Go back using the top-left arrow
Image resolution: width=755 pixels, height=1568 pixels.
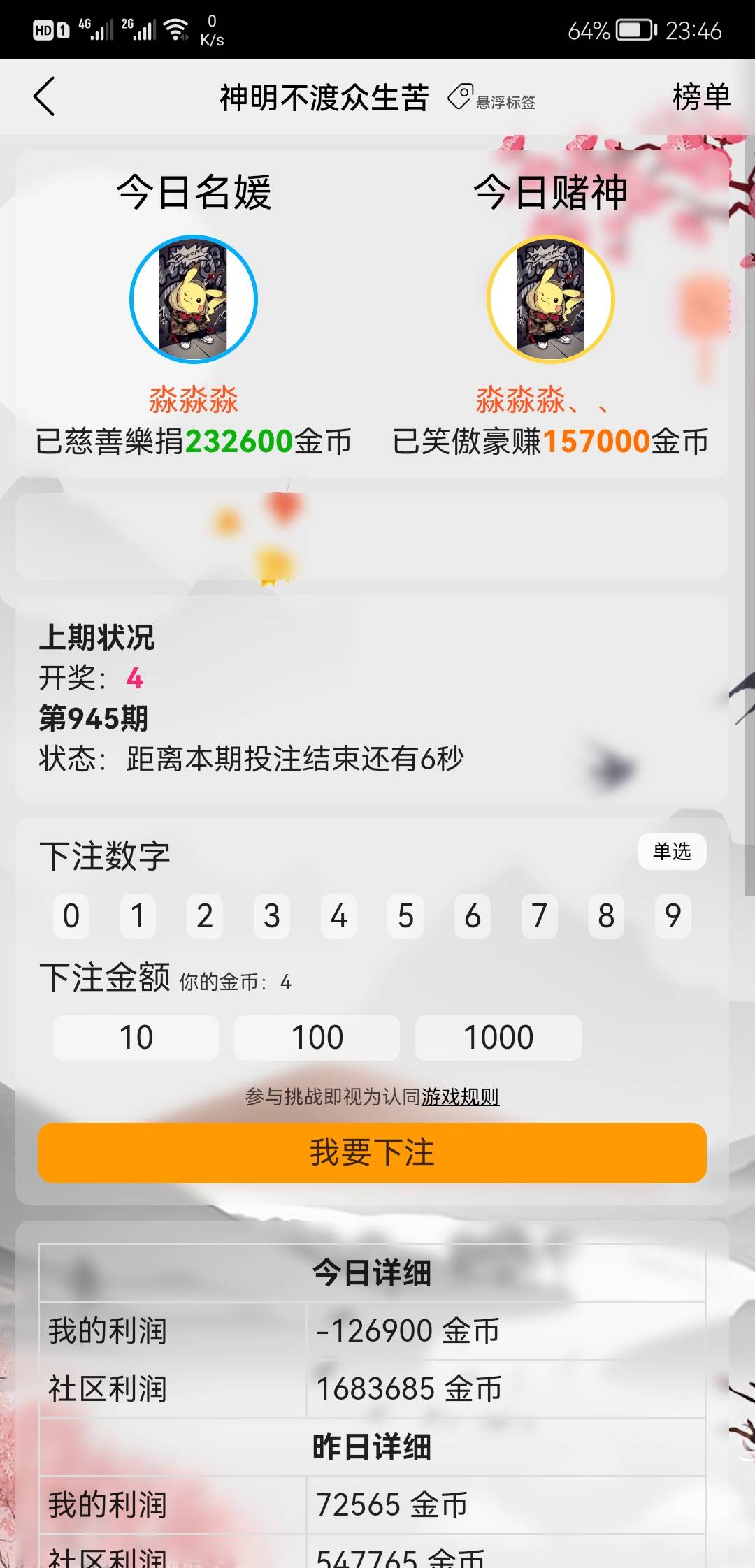click(x=44, y=96)
